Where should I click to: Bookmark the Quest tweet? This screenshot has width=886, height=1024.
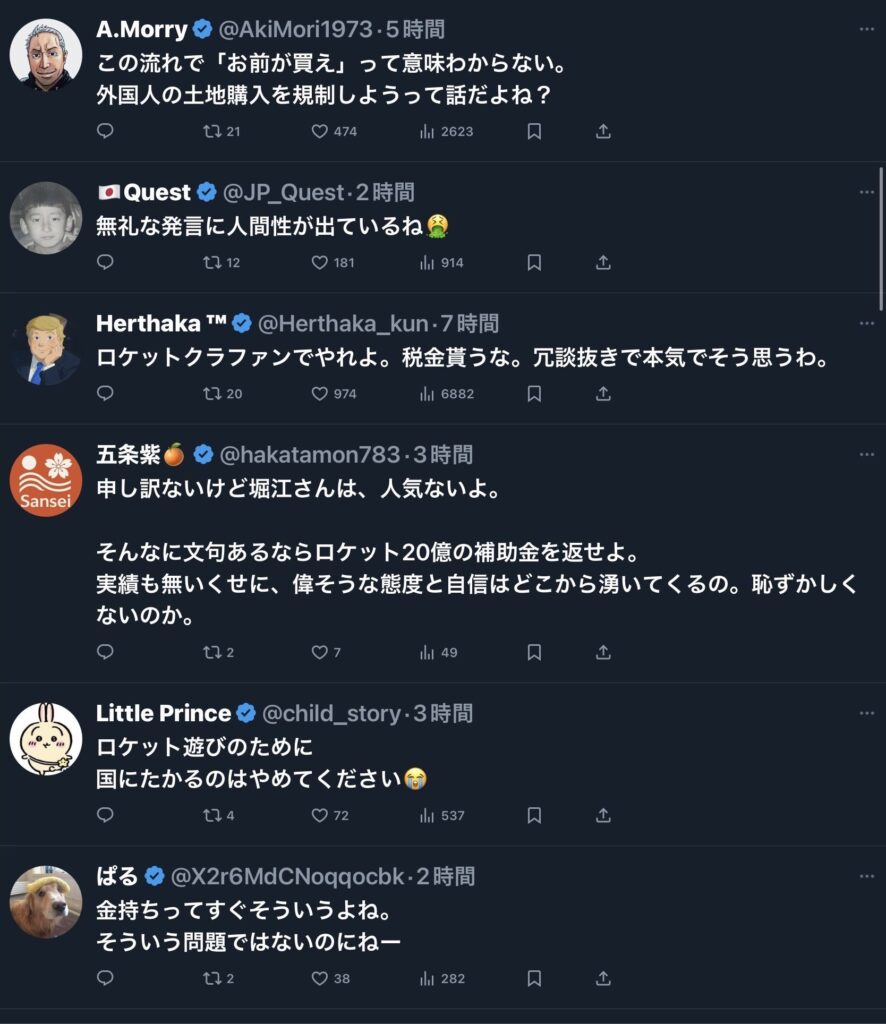[534, 263]
